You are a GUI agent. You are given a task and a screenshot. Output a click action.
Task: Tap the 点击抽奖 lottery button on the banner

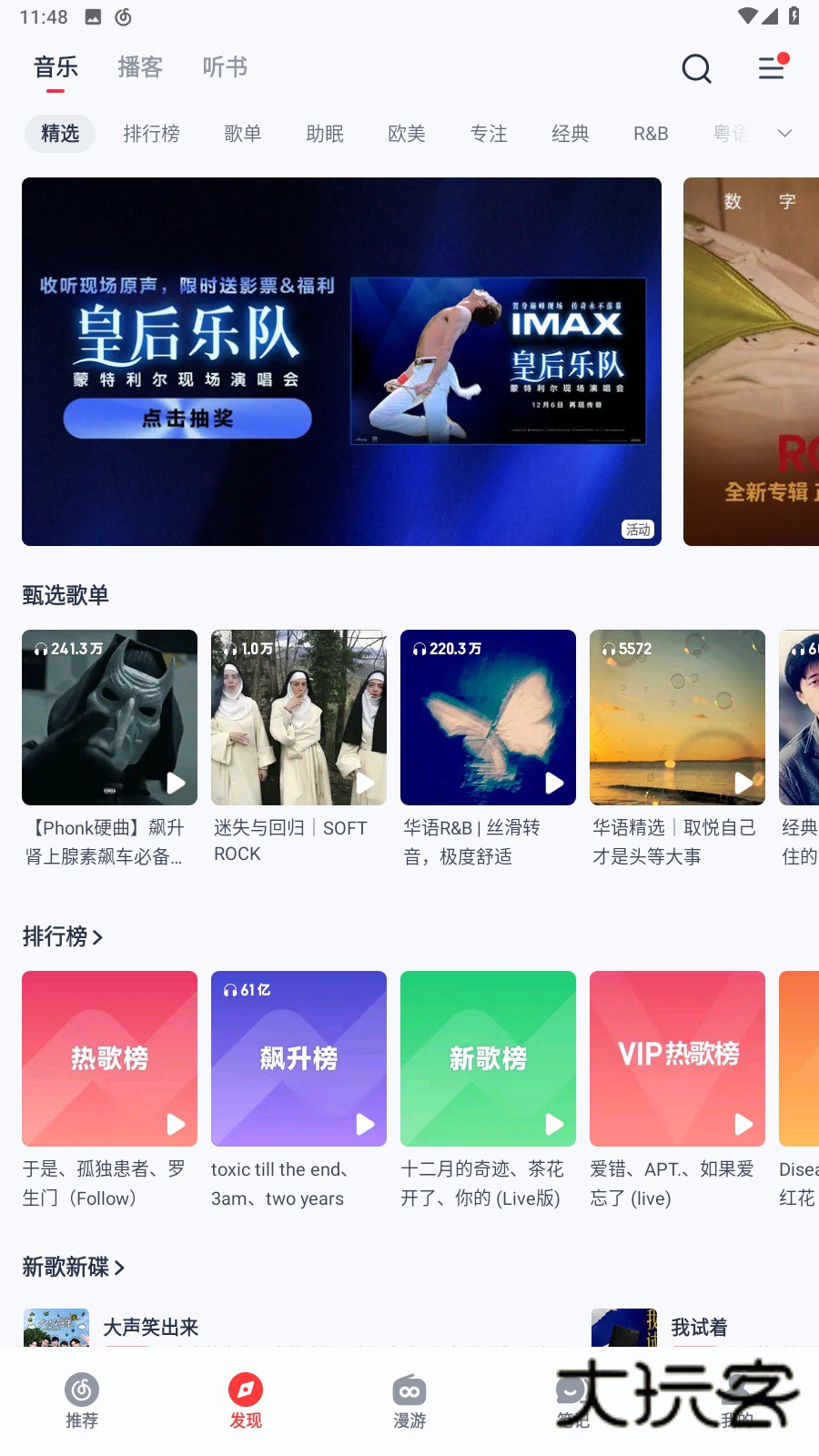coord(187,419)
